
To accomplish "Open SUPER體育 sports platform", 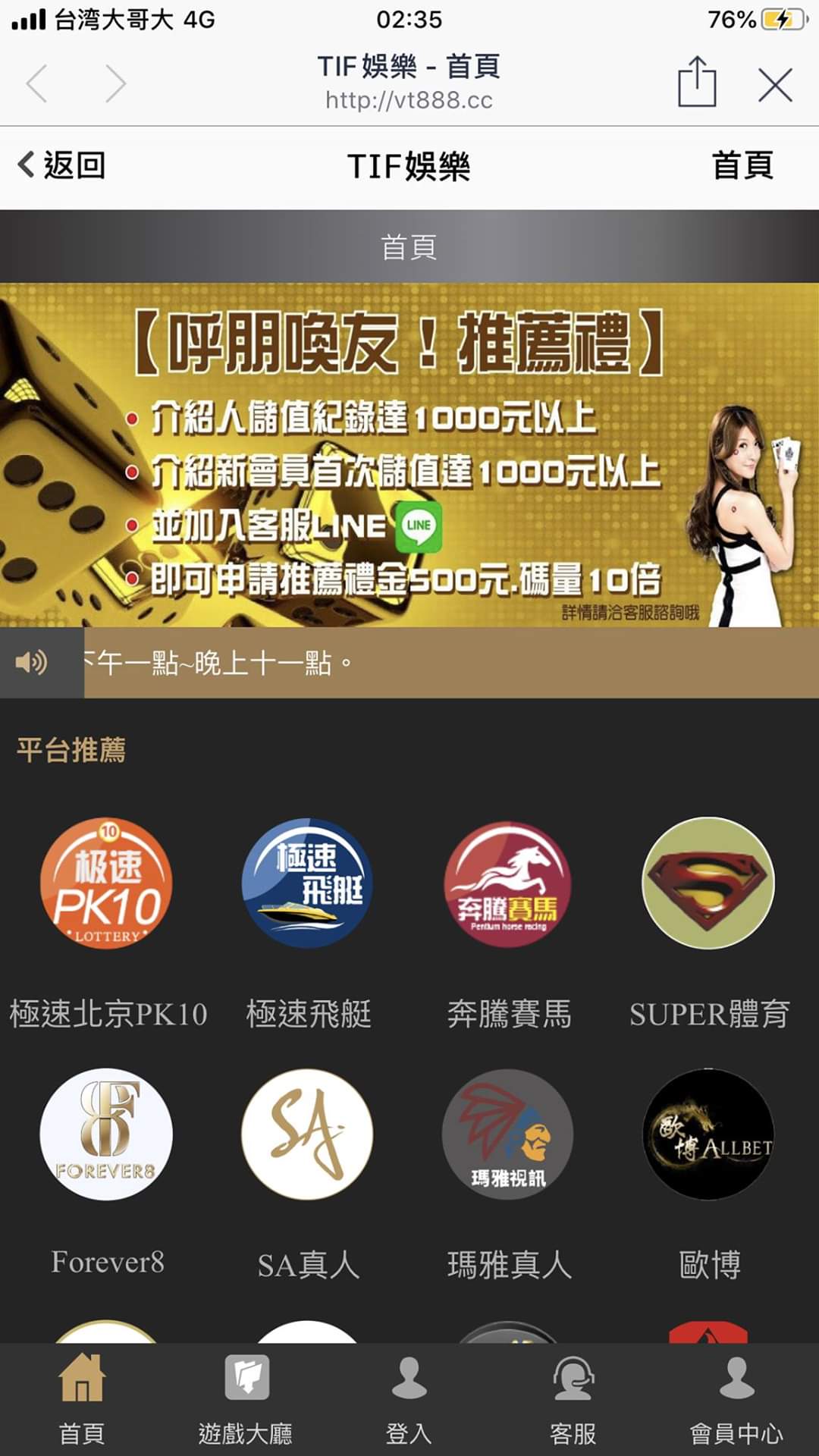I will tap(708, 883).
